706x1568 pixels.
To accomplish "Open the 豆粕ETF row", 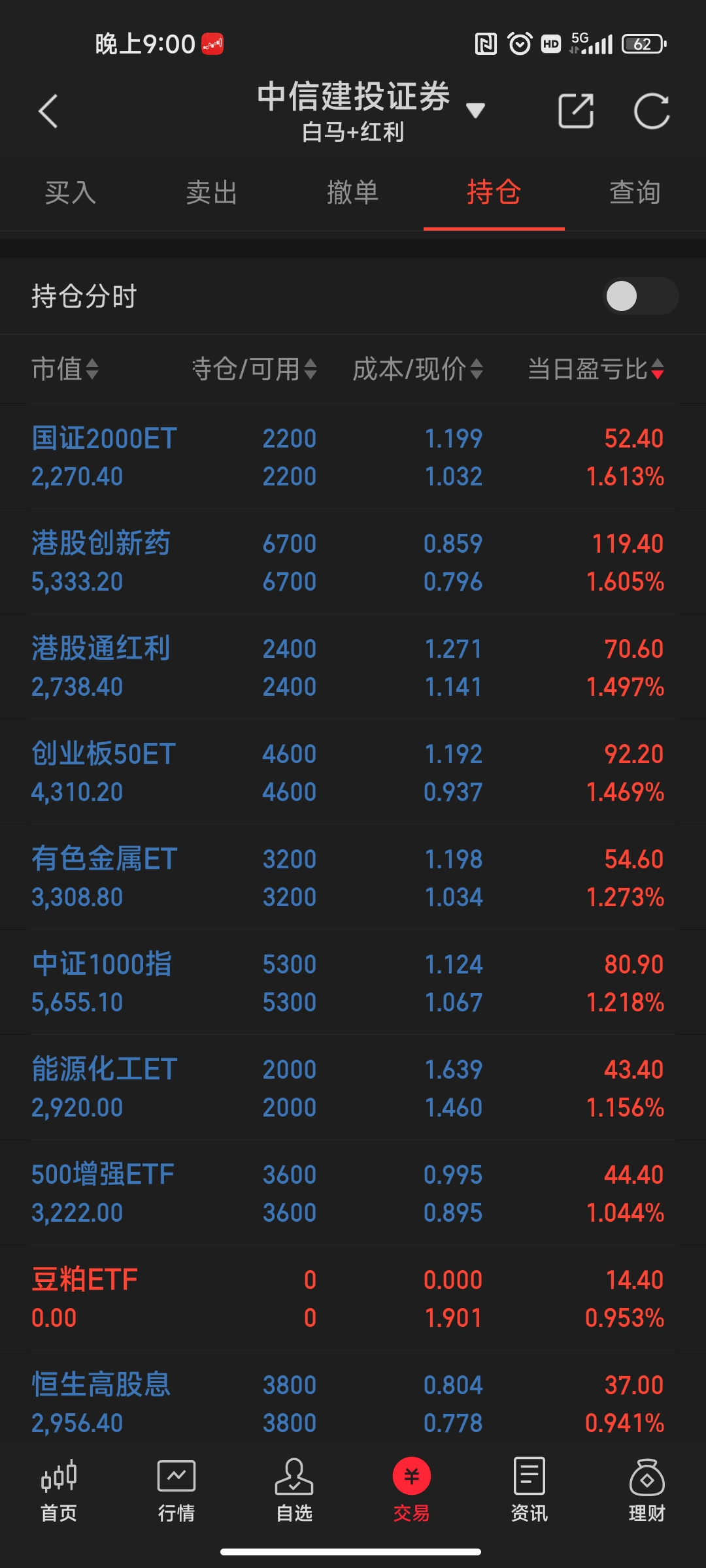I will (353, 1298).
